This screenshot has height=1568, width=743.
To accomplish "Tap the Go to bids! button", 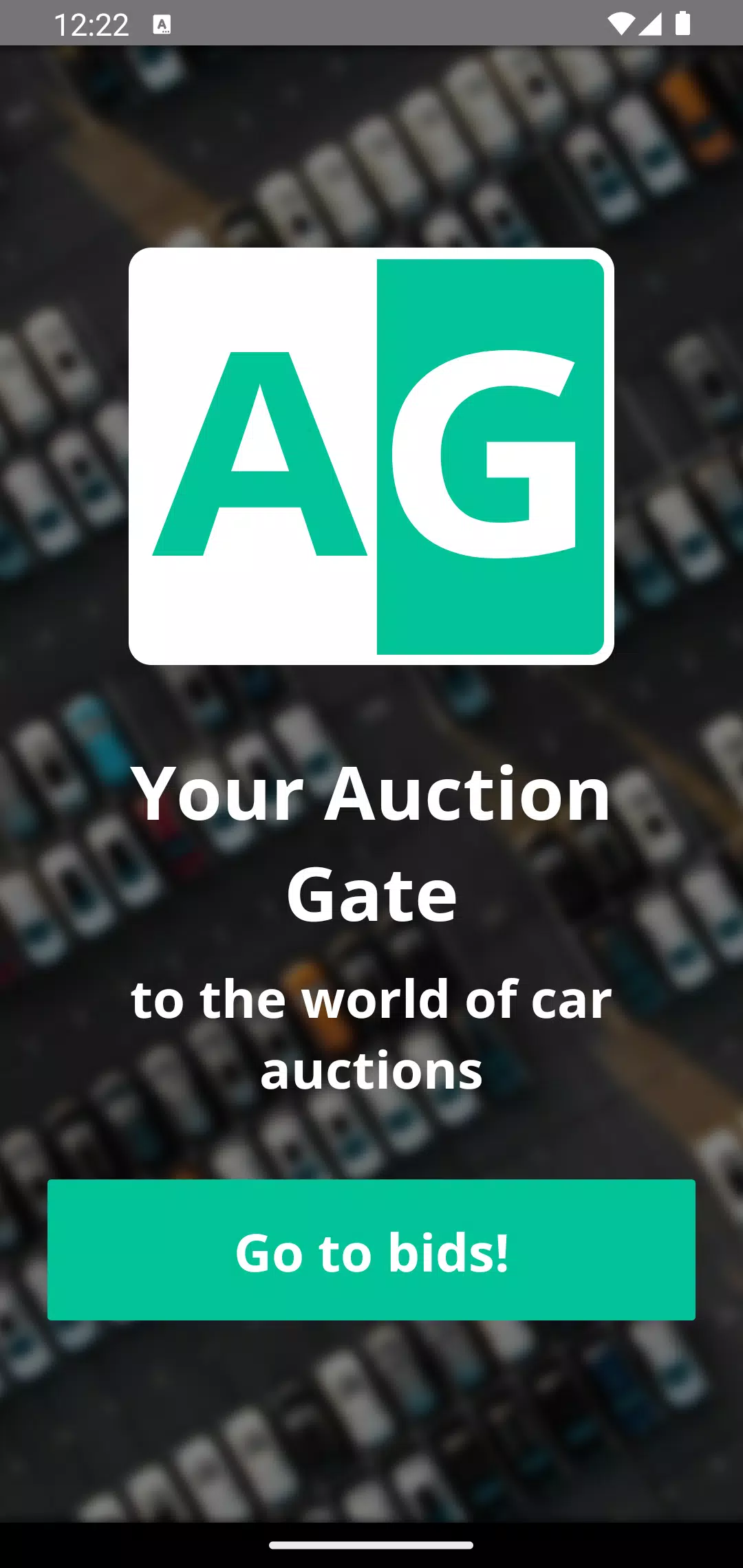I will click(371, 1250).
